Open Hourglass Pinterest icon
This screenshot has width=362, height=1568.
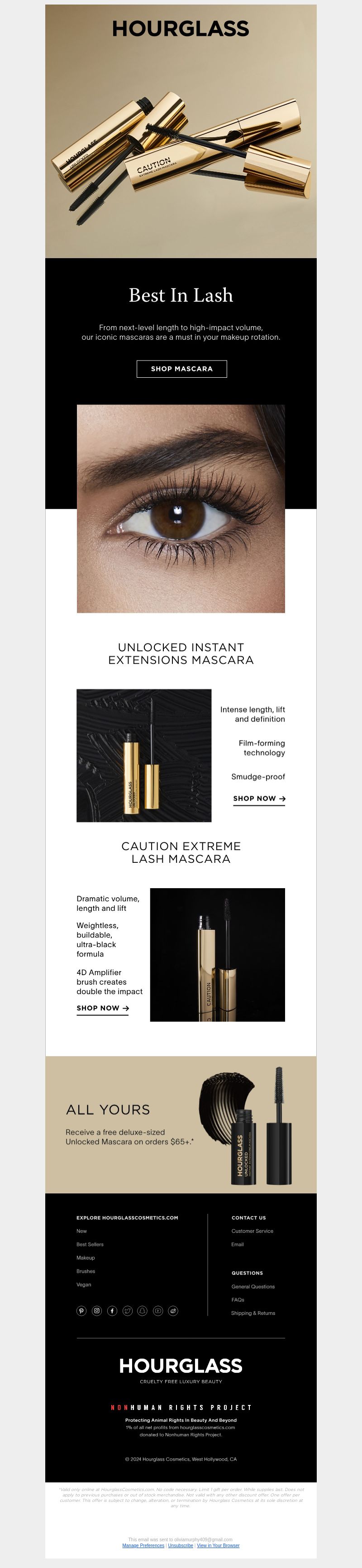coord(81,1311)
